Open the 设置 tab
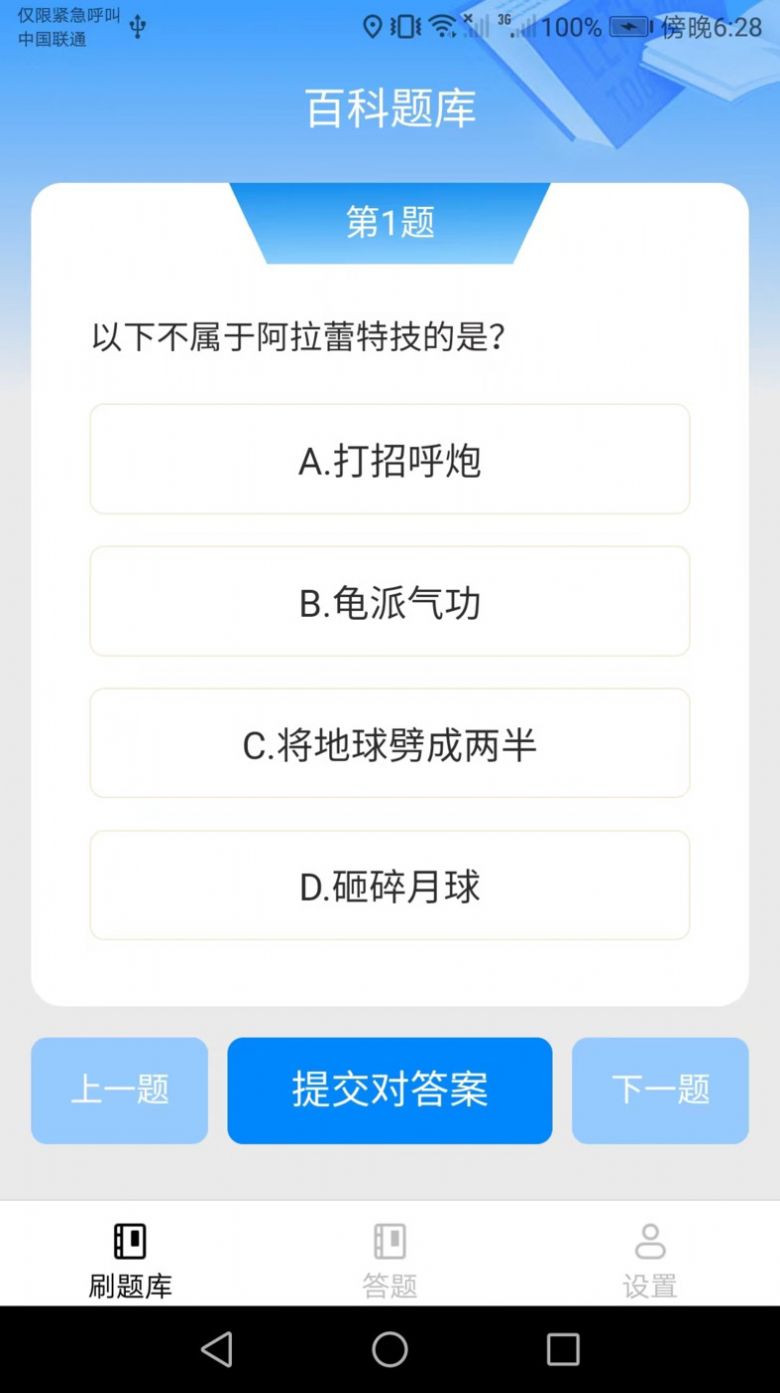780x1393 pixels. 649,1253
